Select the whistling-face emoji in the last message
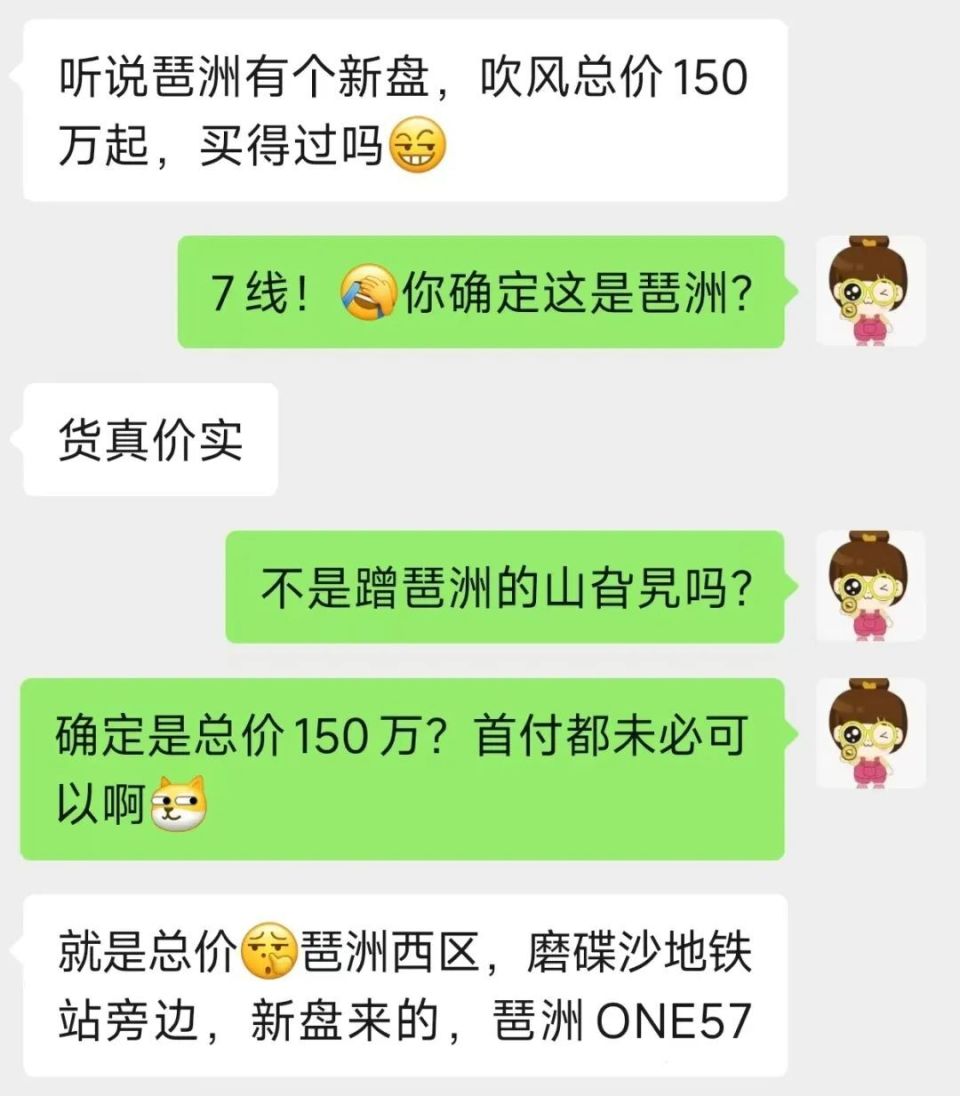 pyautogui.click(x=266, y=953)
